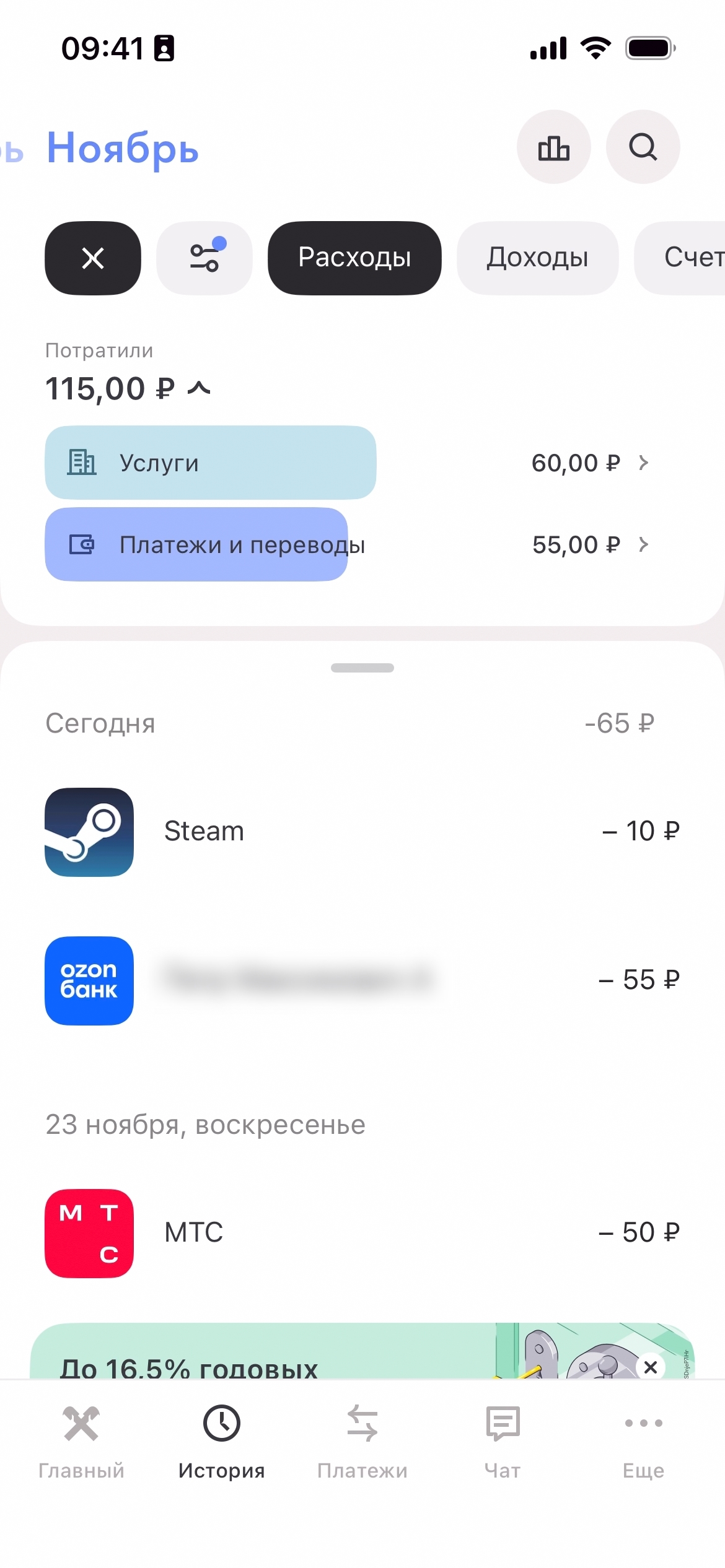
Task: Toggle the Расходы filter chip
Action: [x=354, y=258]
